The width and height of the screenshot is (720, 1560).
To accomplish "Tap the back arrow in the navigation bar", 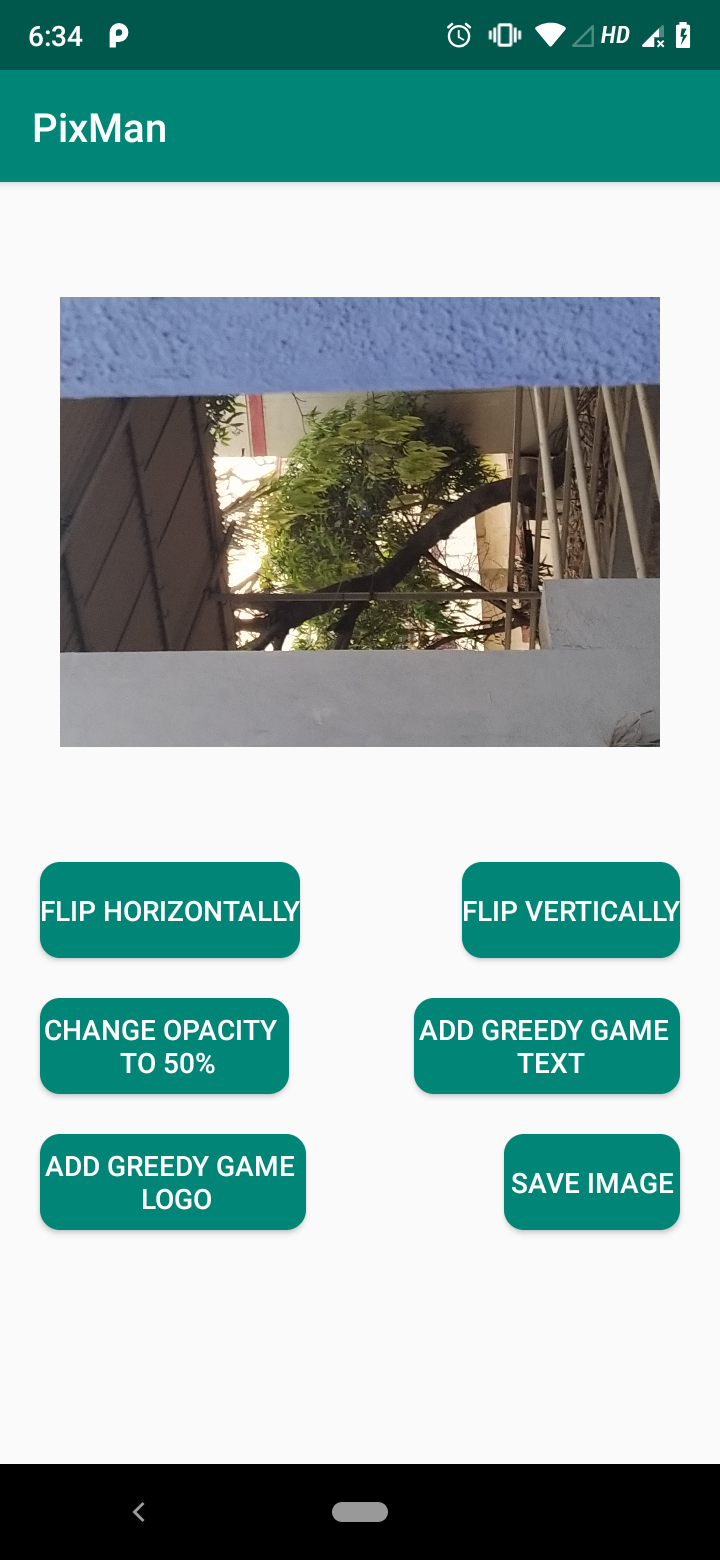I will 138,1512.
